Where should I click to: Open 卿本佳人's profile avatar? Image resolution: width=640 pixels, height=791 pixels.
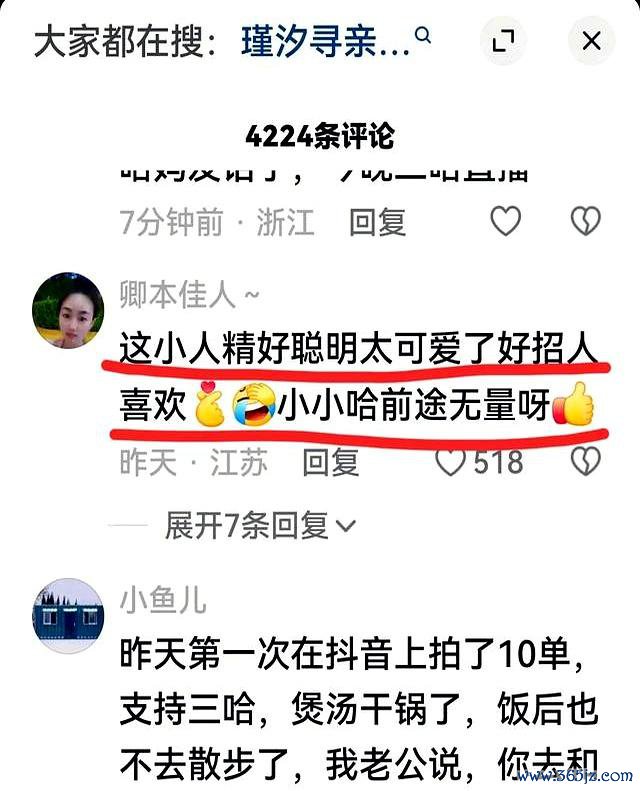(68, 309)
